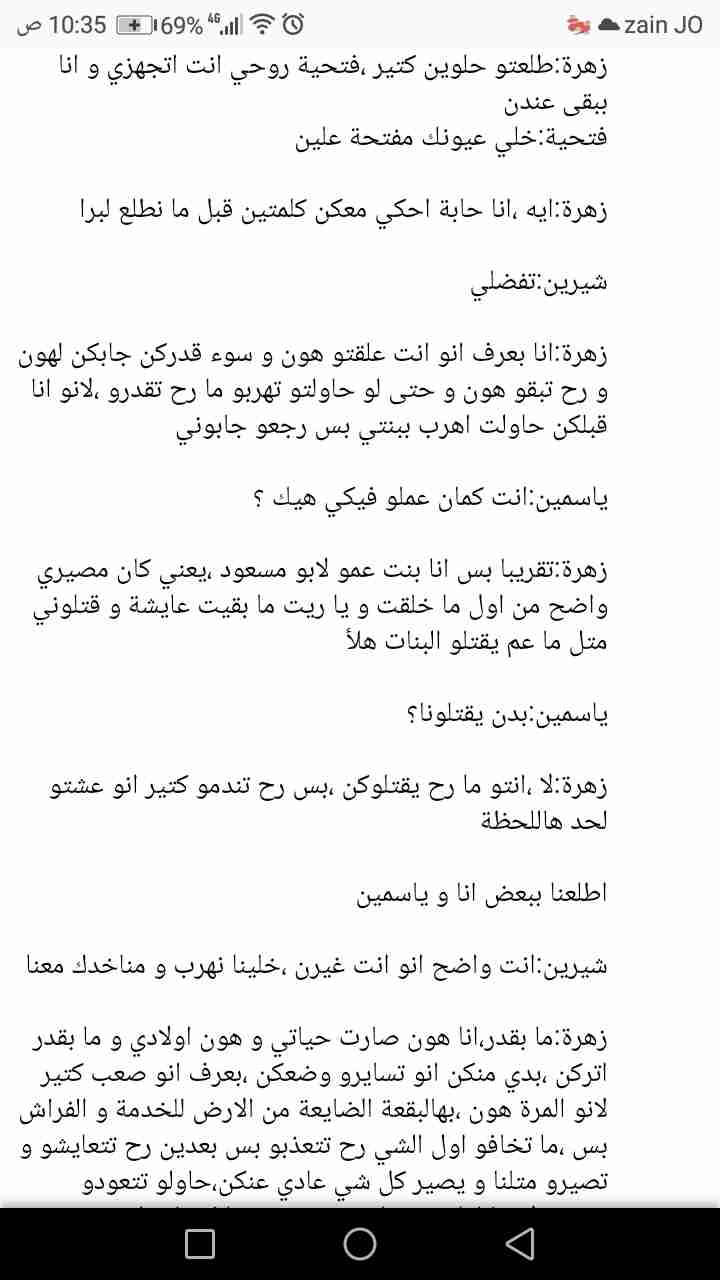Go back with the navigation bar triangle
This screenshot has height=1280, width=720.
point(519,1243)
